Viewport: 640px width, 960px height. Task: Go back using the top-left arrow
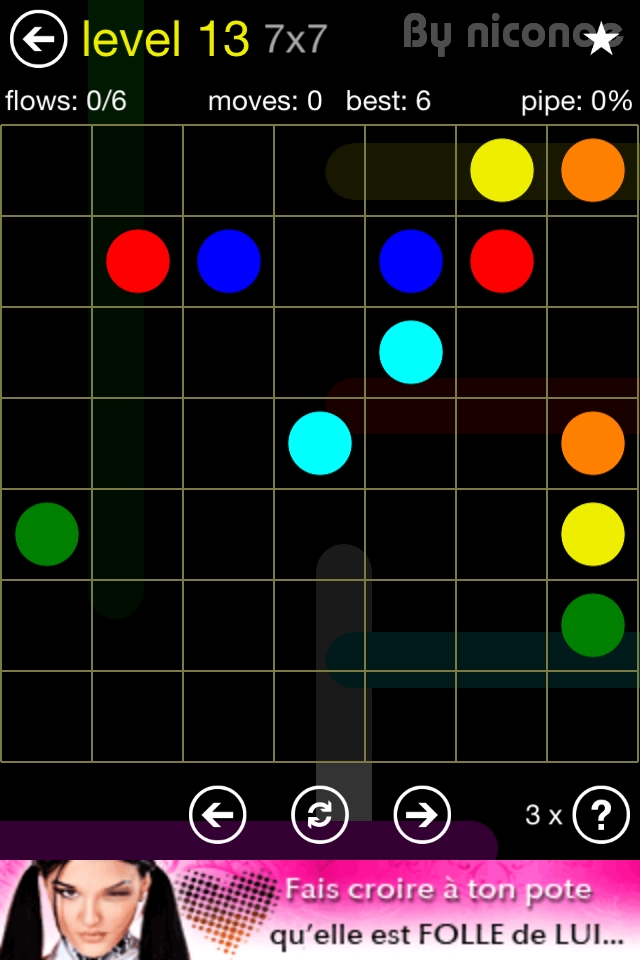[38, 39]
